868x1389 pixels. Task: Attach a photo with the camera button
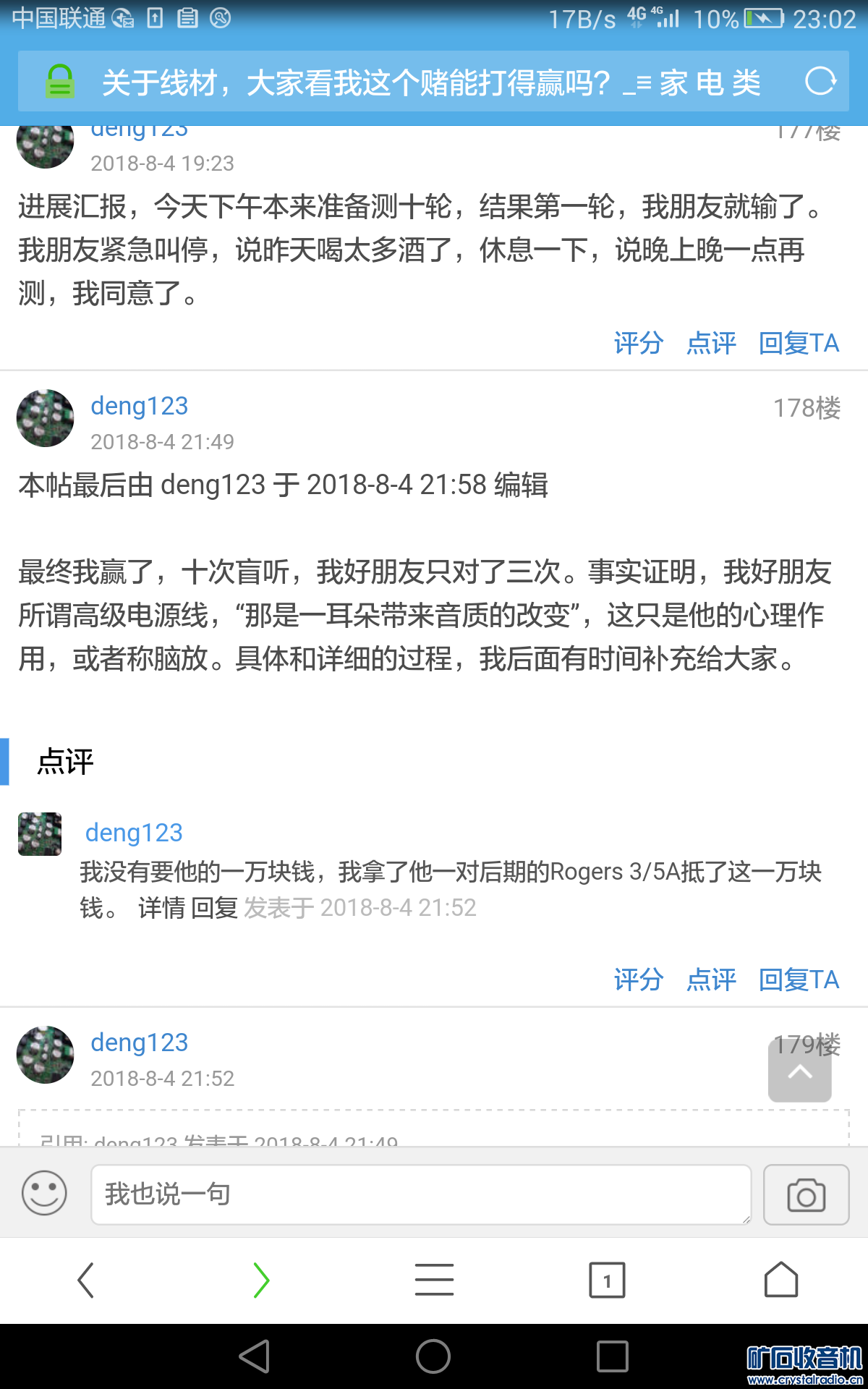click(x=806, y=1194)
